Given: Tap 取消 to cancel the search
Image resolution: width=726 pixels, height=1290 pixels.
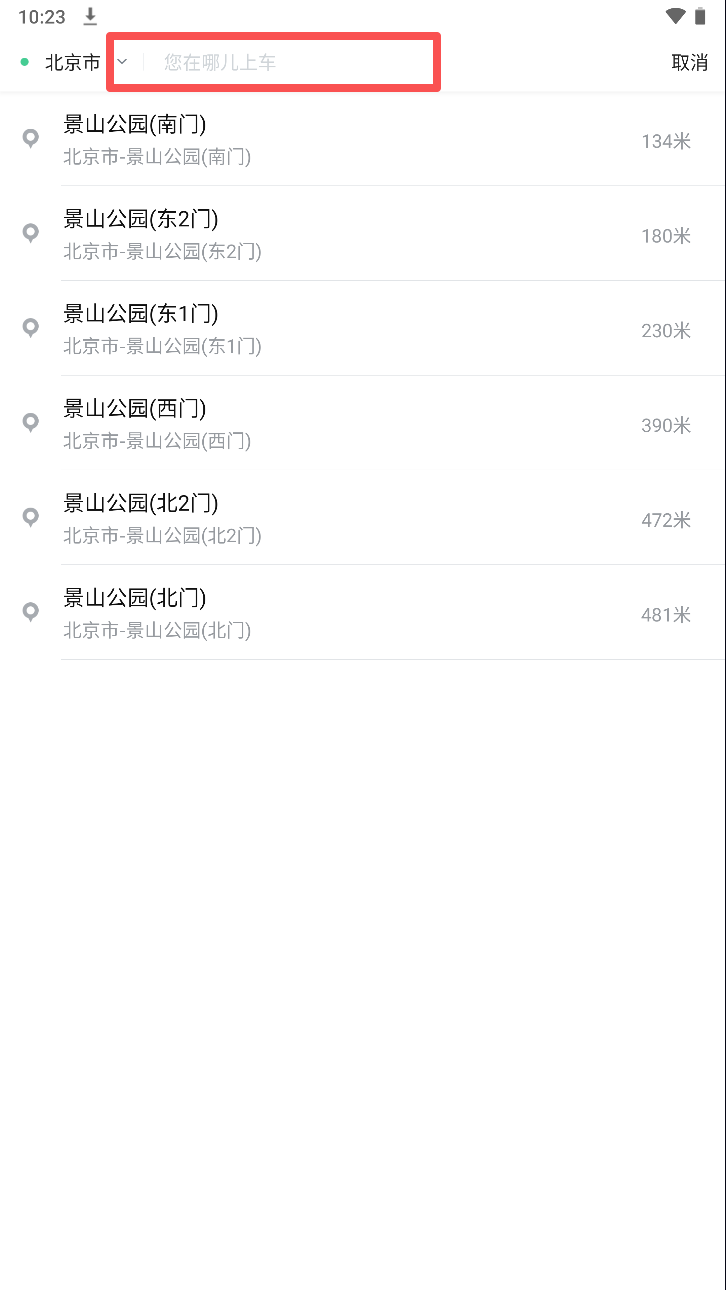Looking at the screenshot, I should (689, 62).
